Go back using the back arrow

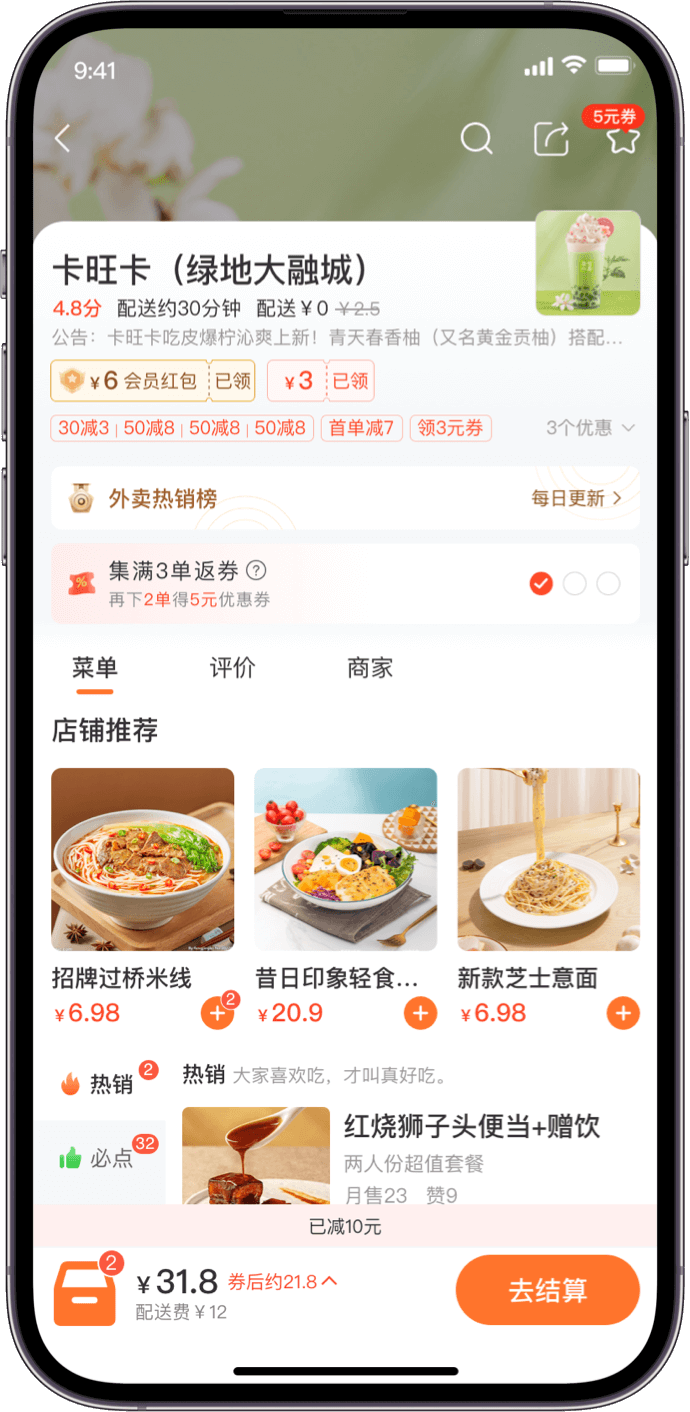click(x=63, y=138)
